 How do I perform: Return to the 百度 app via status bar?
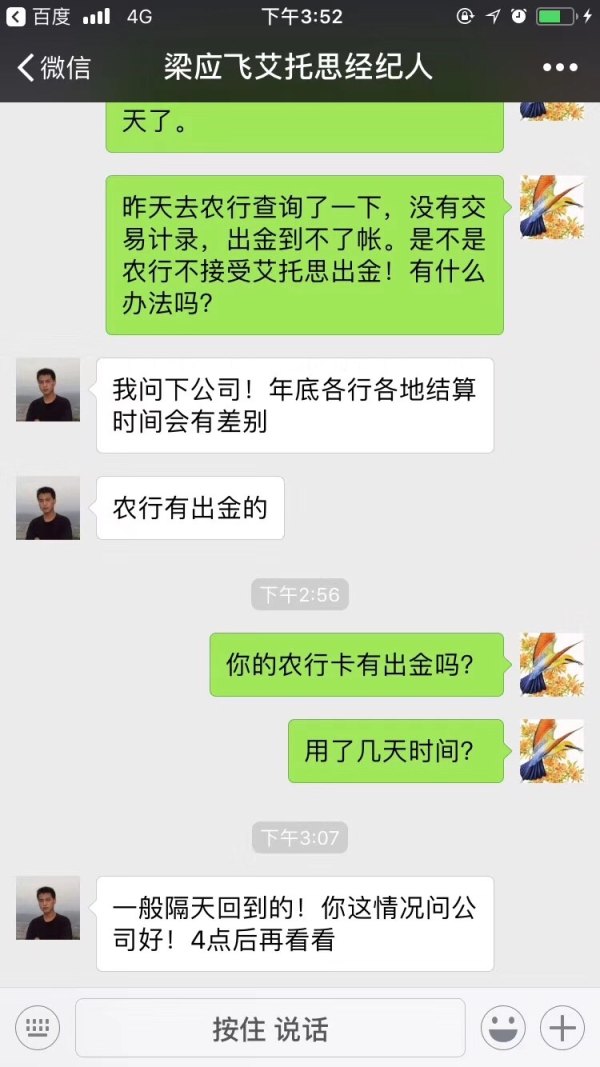pos(40,16)
